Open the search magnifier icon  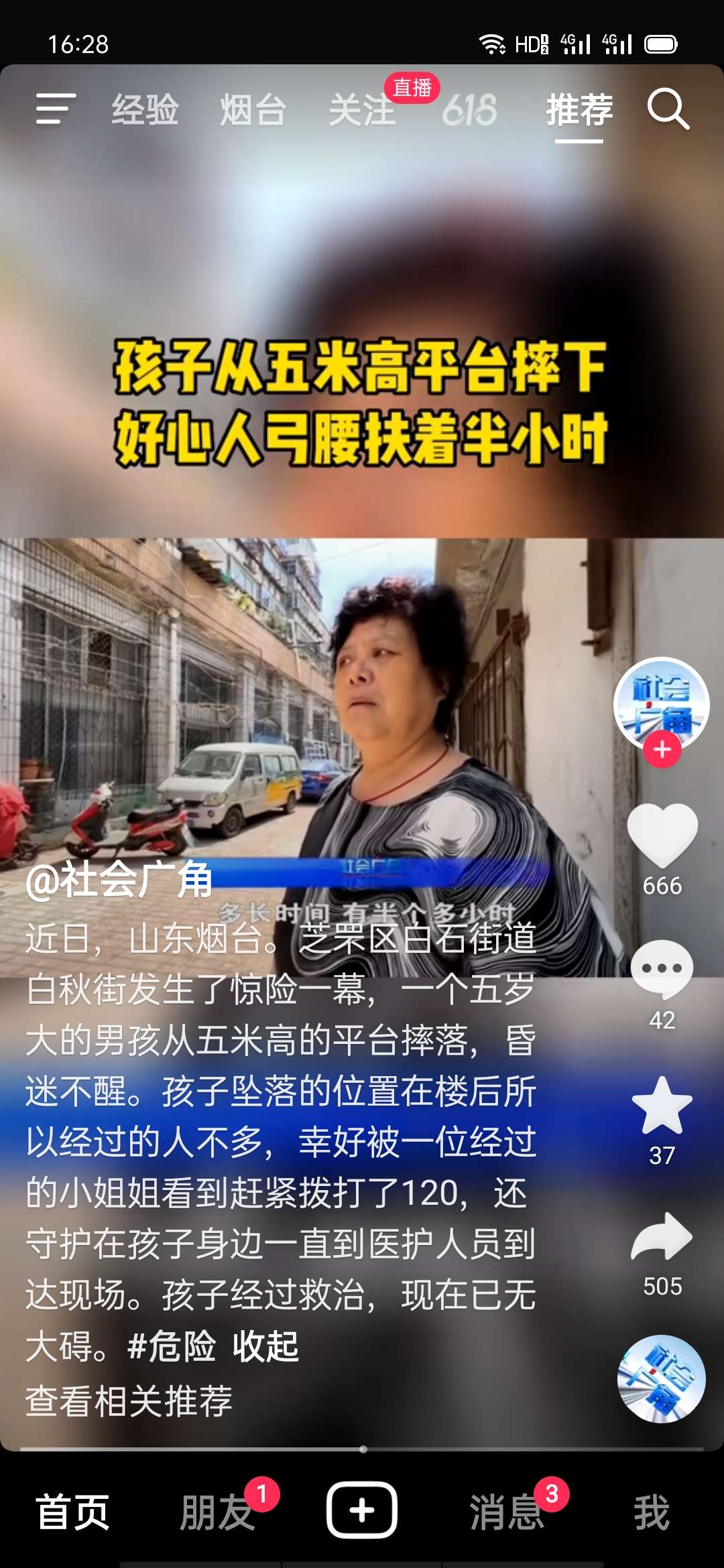tap(668, 109)
